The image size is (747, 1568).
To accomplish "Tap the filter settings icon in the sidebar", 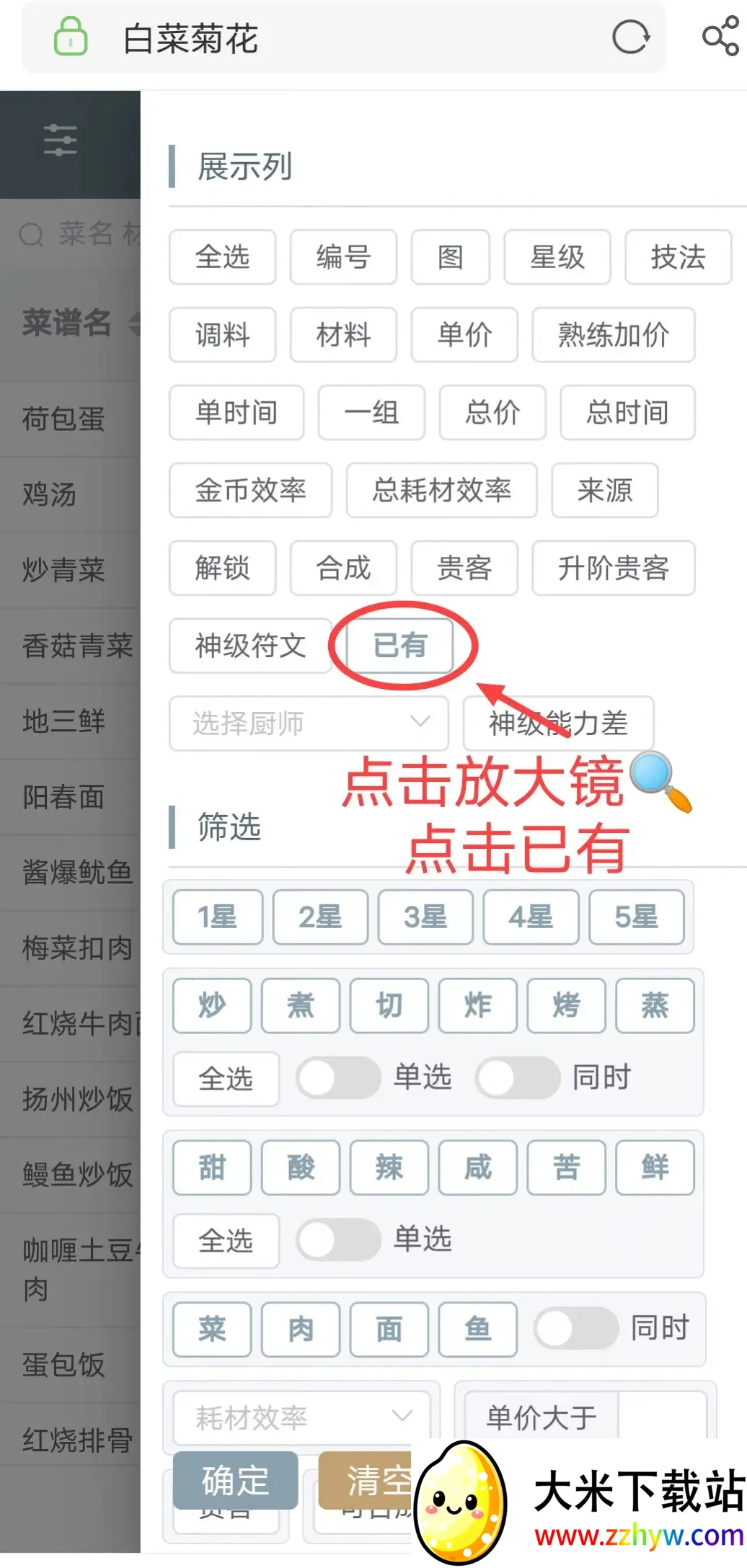I will [61, 140].
